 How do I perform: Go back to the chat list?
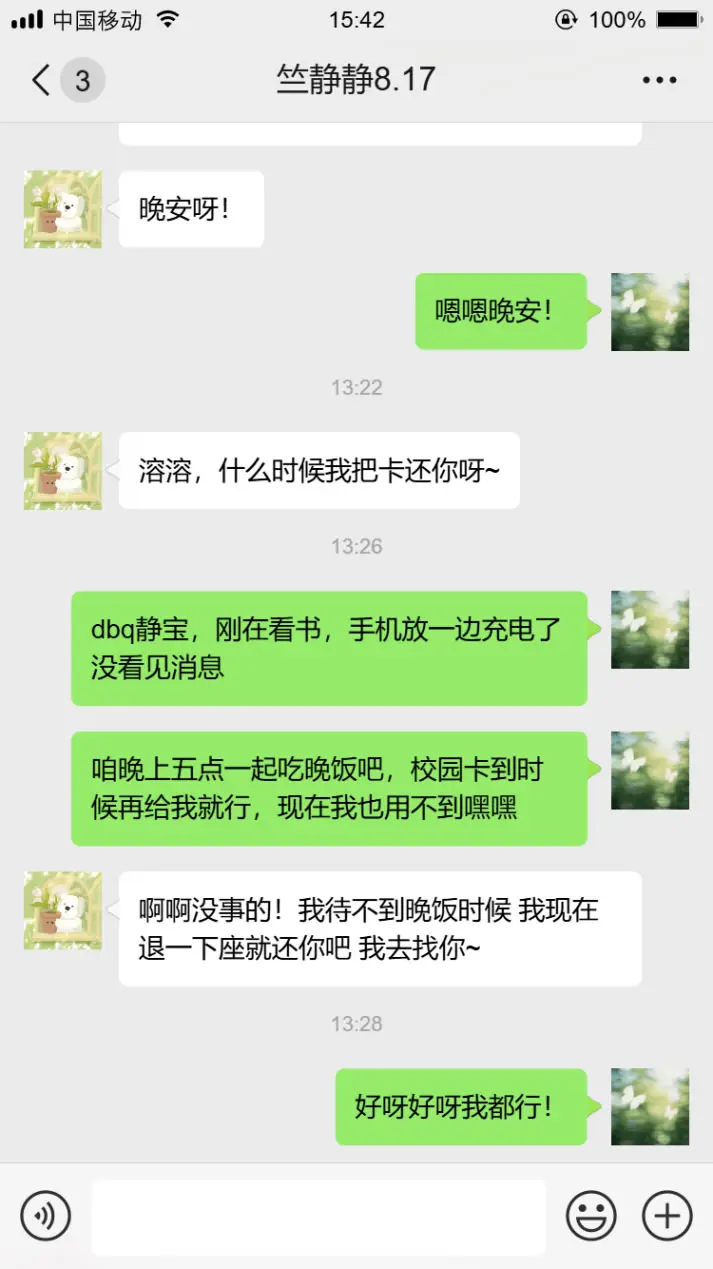(x=42, y=80)
